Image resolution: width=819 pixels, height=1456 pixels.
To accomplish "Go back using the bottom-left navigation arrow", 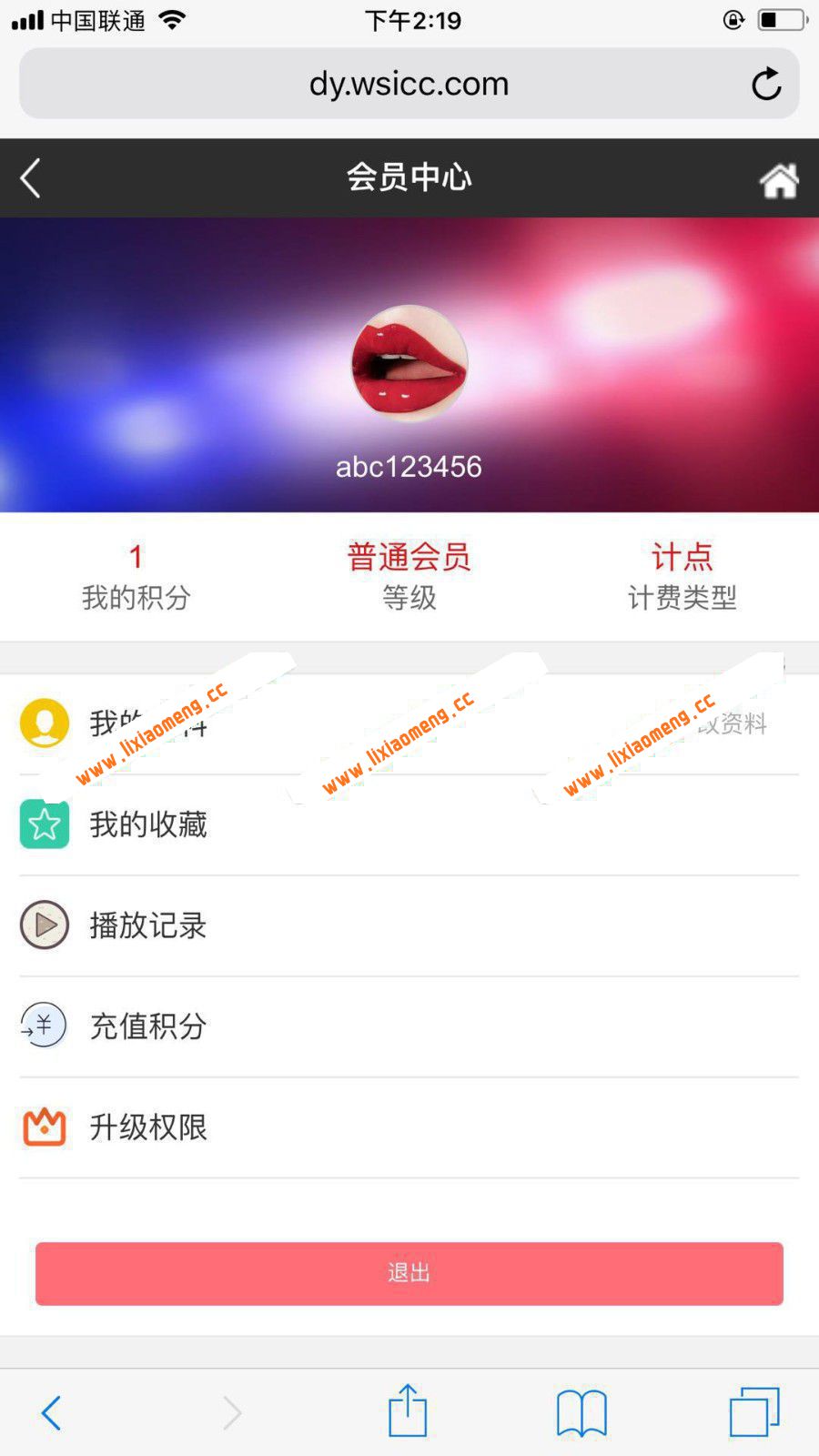I will (51, 1410).
